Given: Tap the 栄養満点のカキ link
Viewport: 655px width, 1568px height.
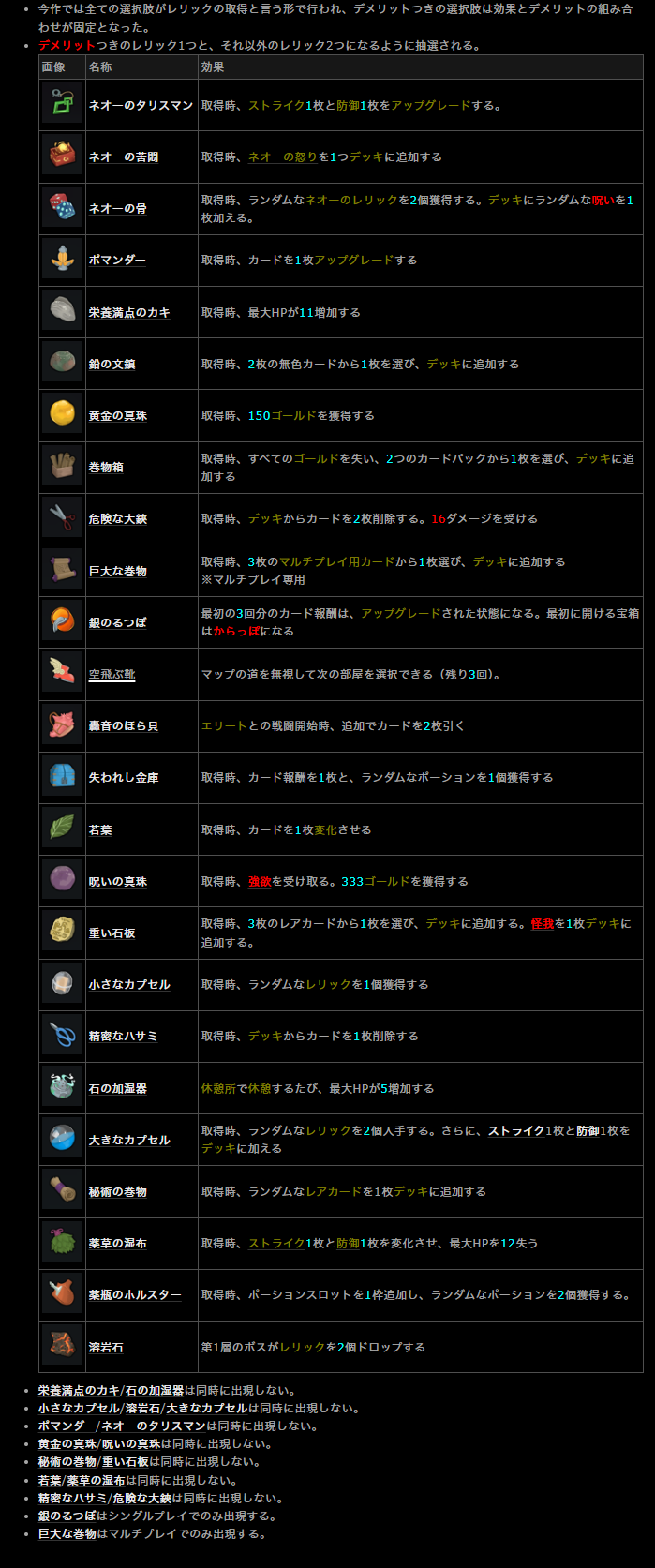Looking at the screenshot, I should click(x=129, y=313).
